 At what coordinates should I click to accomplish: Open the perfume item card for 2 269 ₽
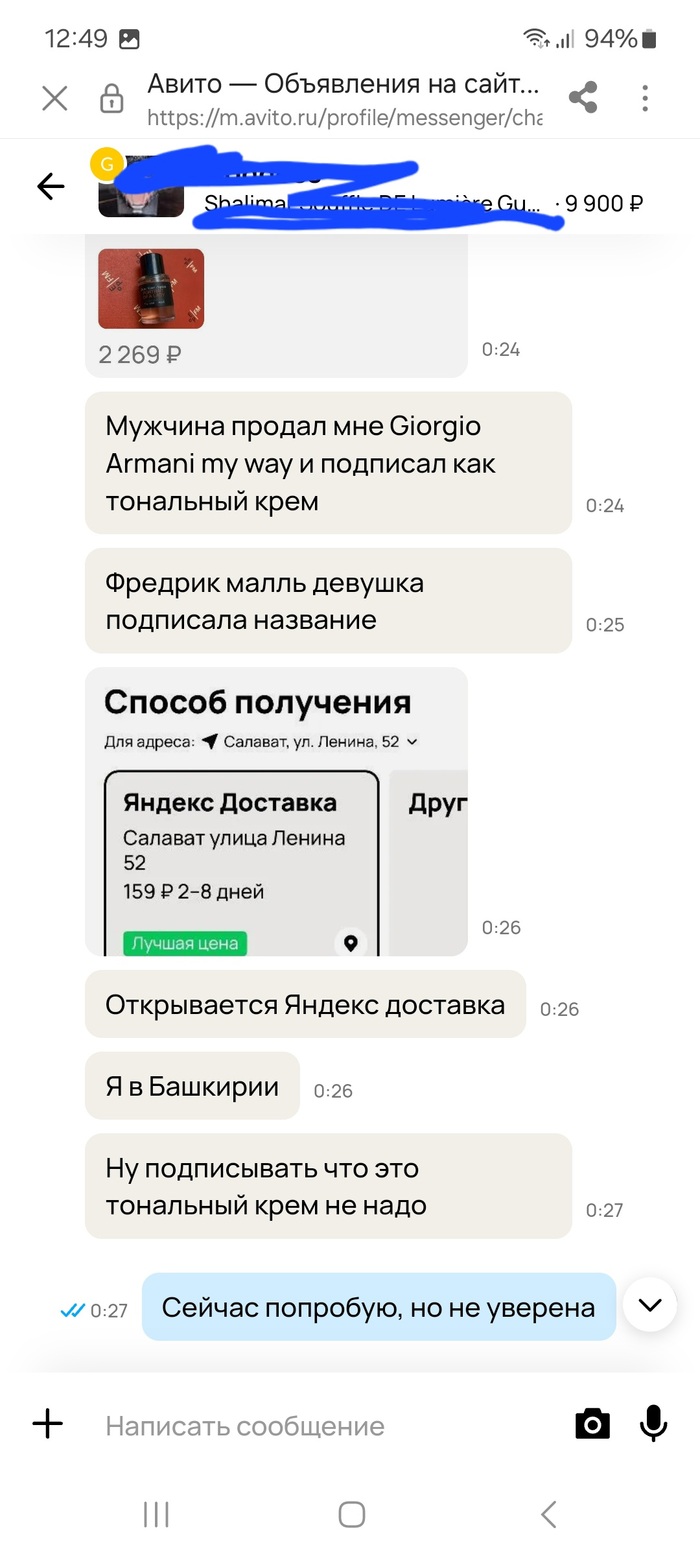(151, 289)
